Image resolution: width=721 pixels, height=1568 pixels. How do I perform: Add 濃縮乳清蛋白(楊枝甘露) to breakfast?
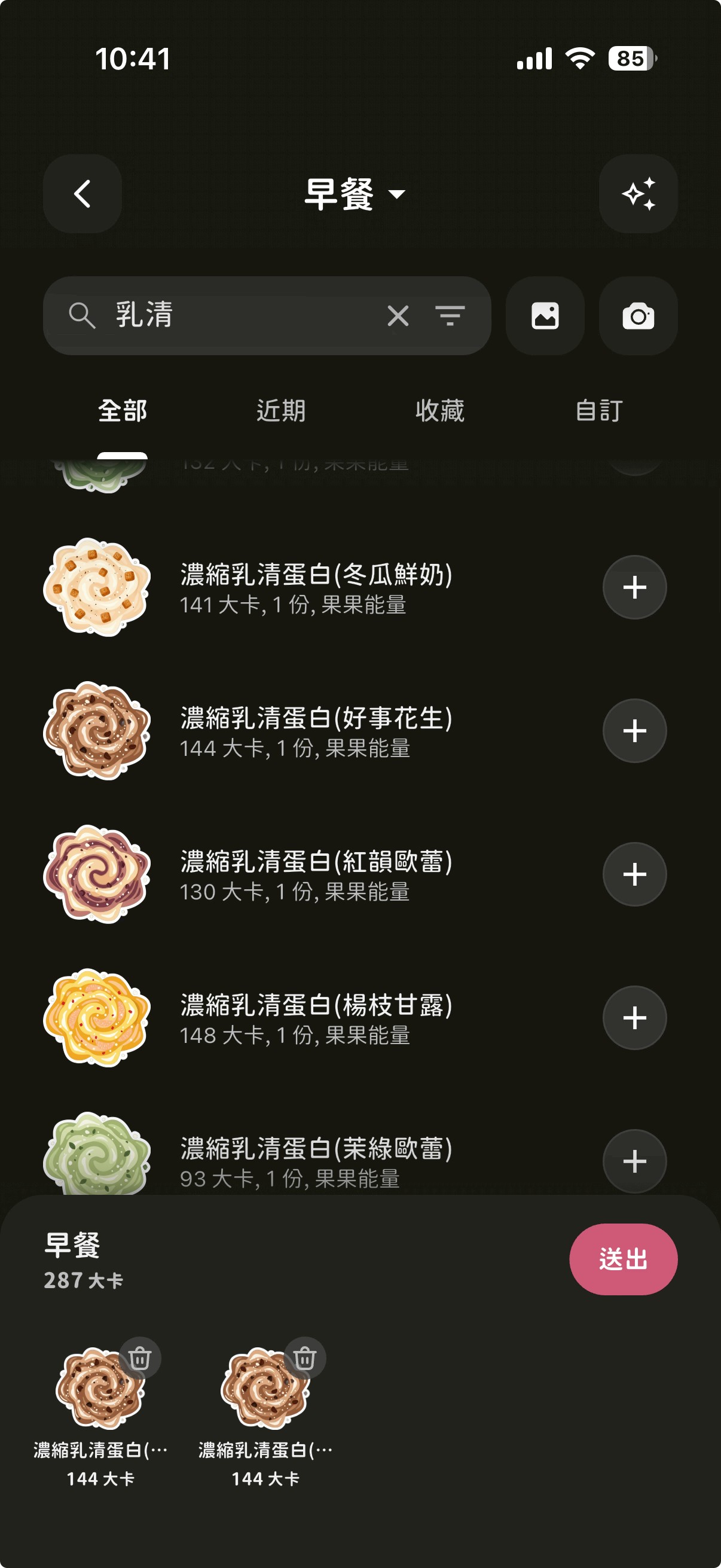(634, 1018)
